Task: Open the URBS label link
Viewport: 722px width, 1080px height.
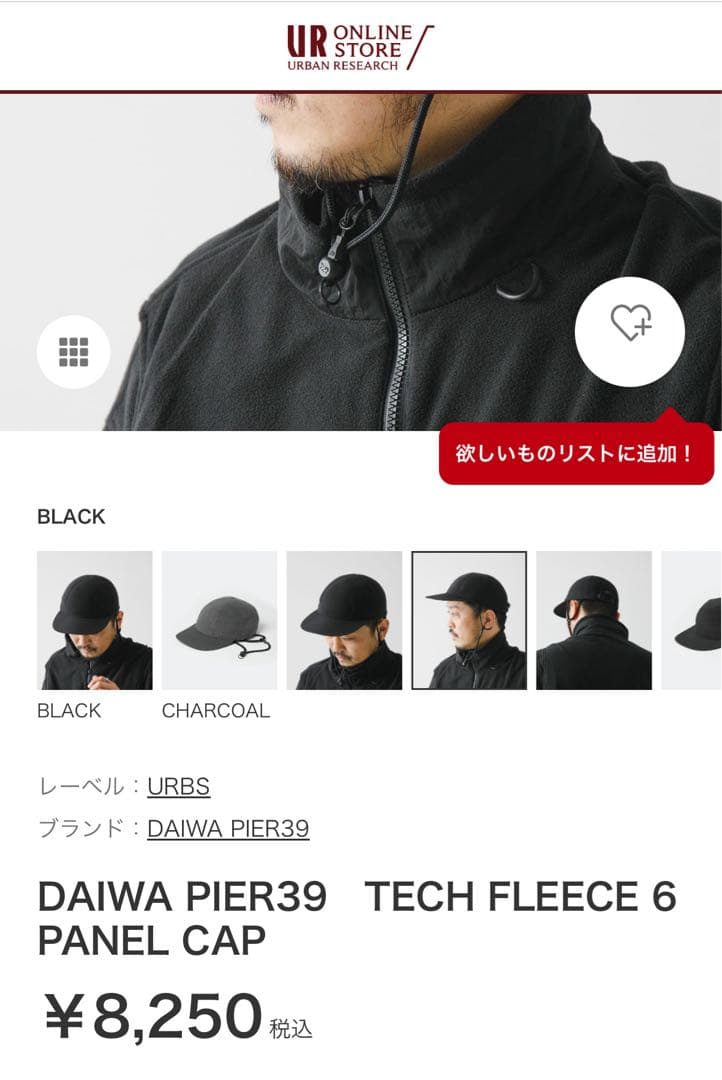Action: click(x=178, y=787)
